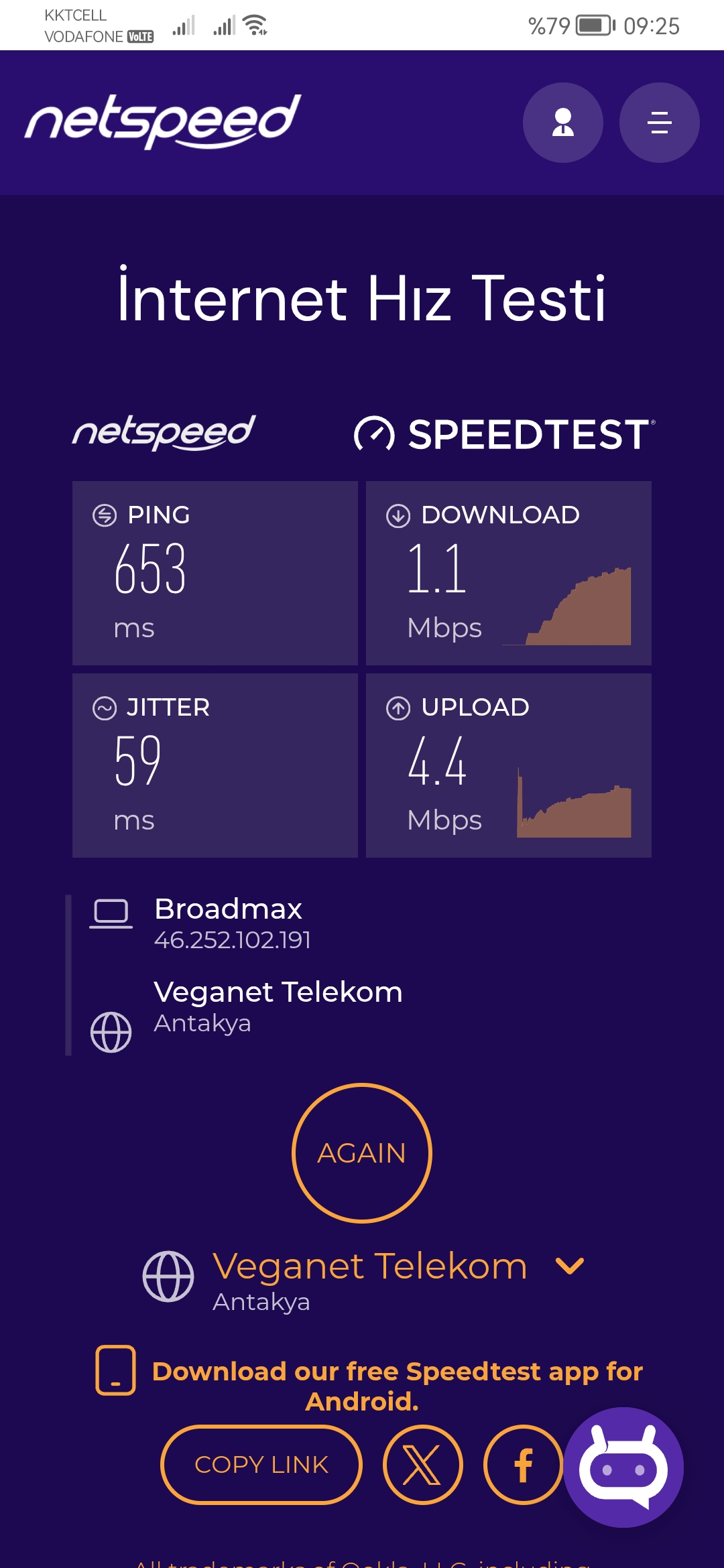Copy the result link
This screenshot has width=724, height=1568.
click(261, 1464)
